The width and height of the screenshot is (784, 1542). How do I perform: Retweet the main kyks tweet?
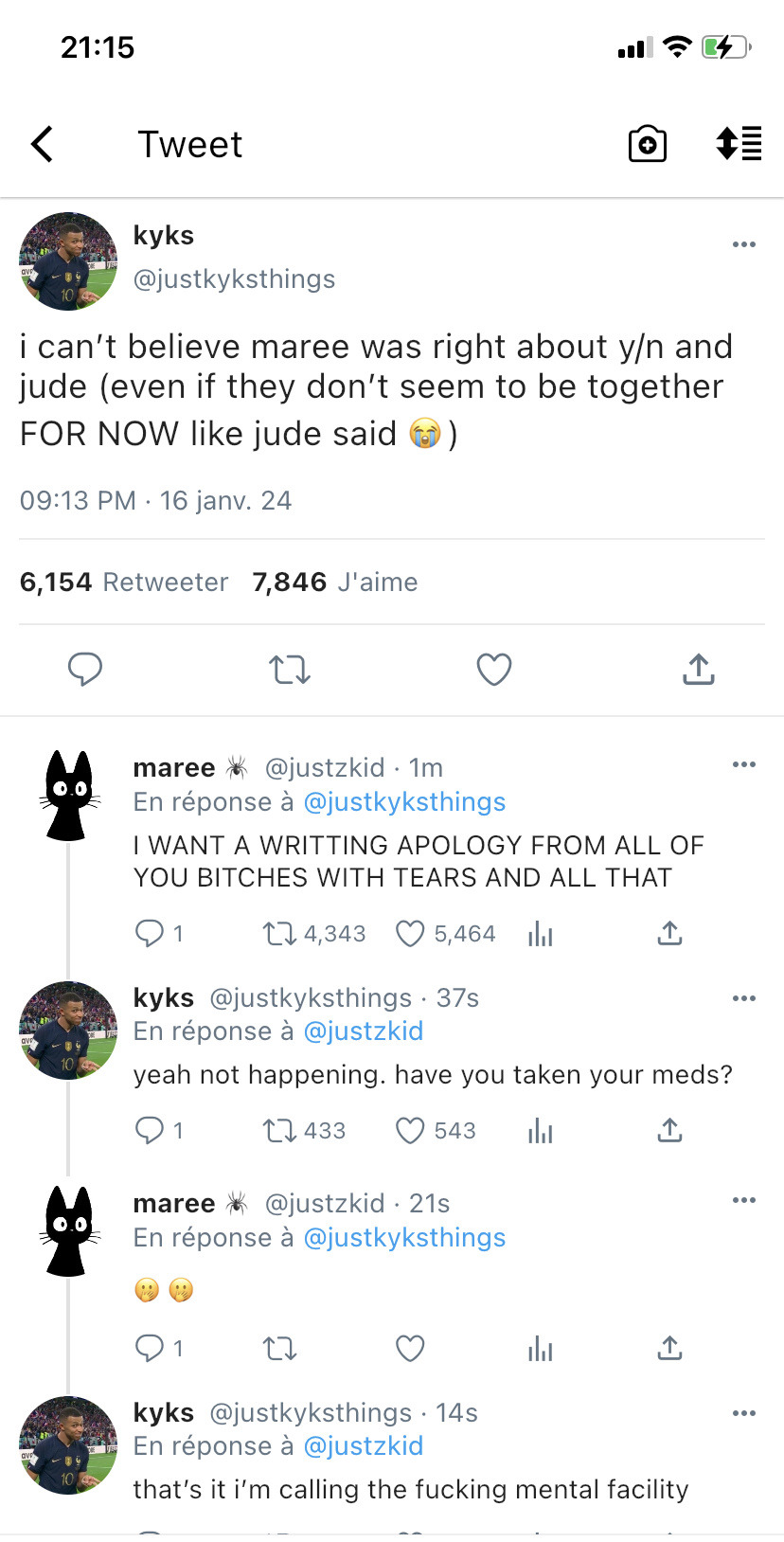pos(289,670)
